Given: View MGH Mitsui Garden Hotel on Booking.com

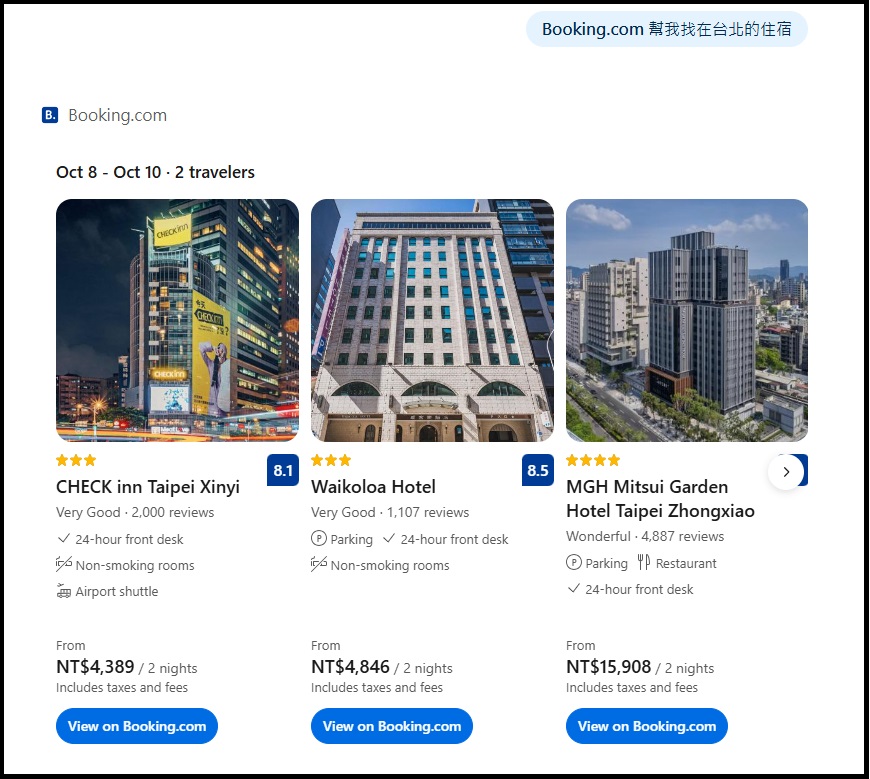Looking at the screenshot, I should pos(647,726).
